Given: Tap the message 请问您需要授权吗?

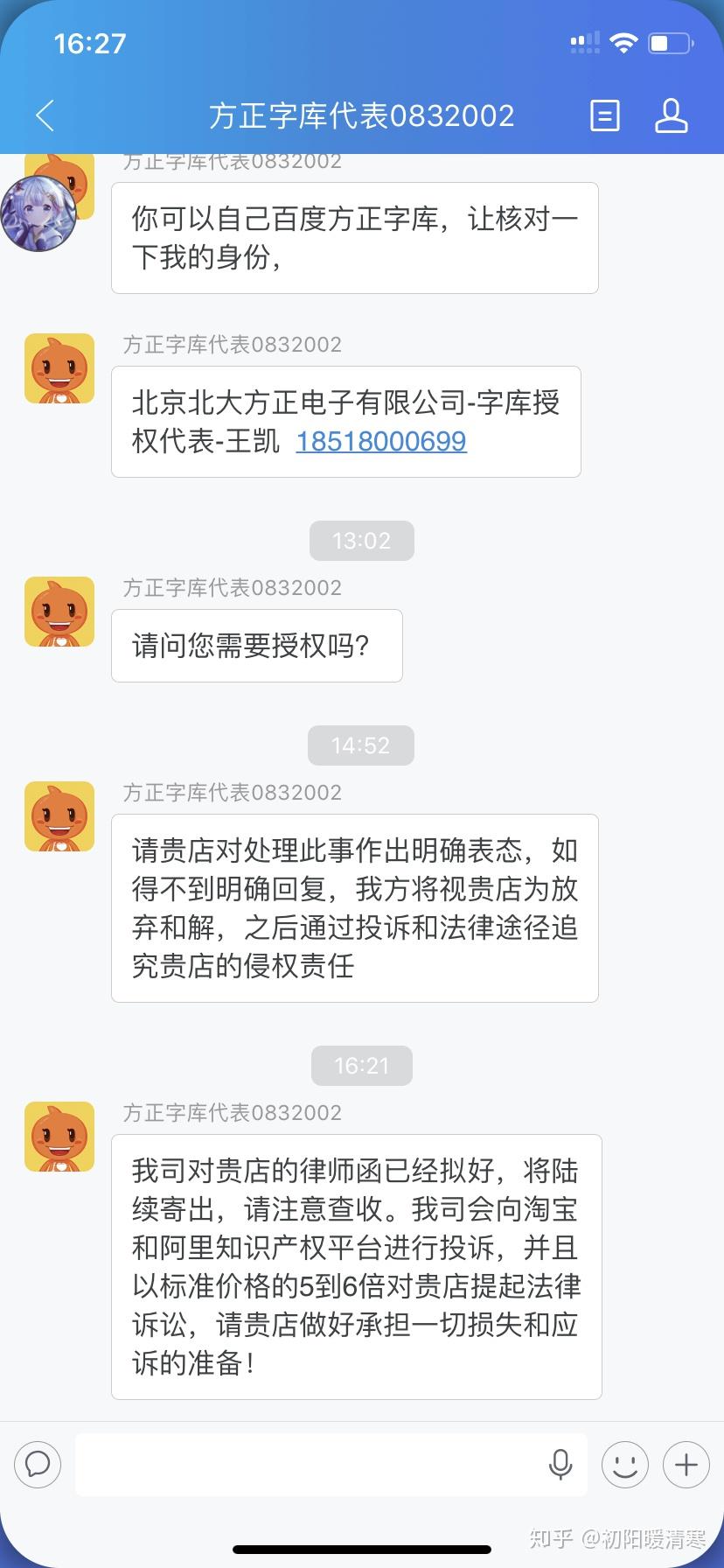Looking at the screenshot, I should pyautogui.click(x=256, y=646).
